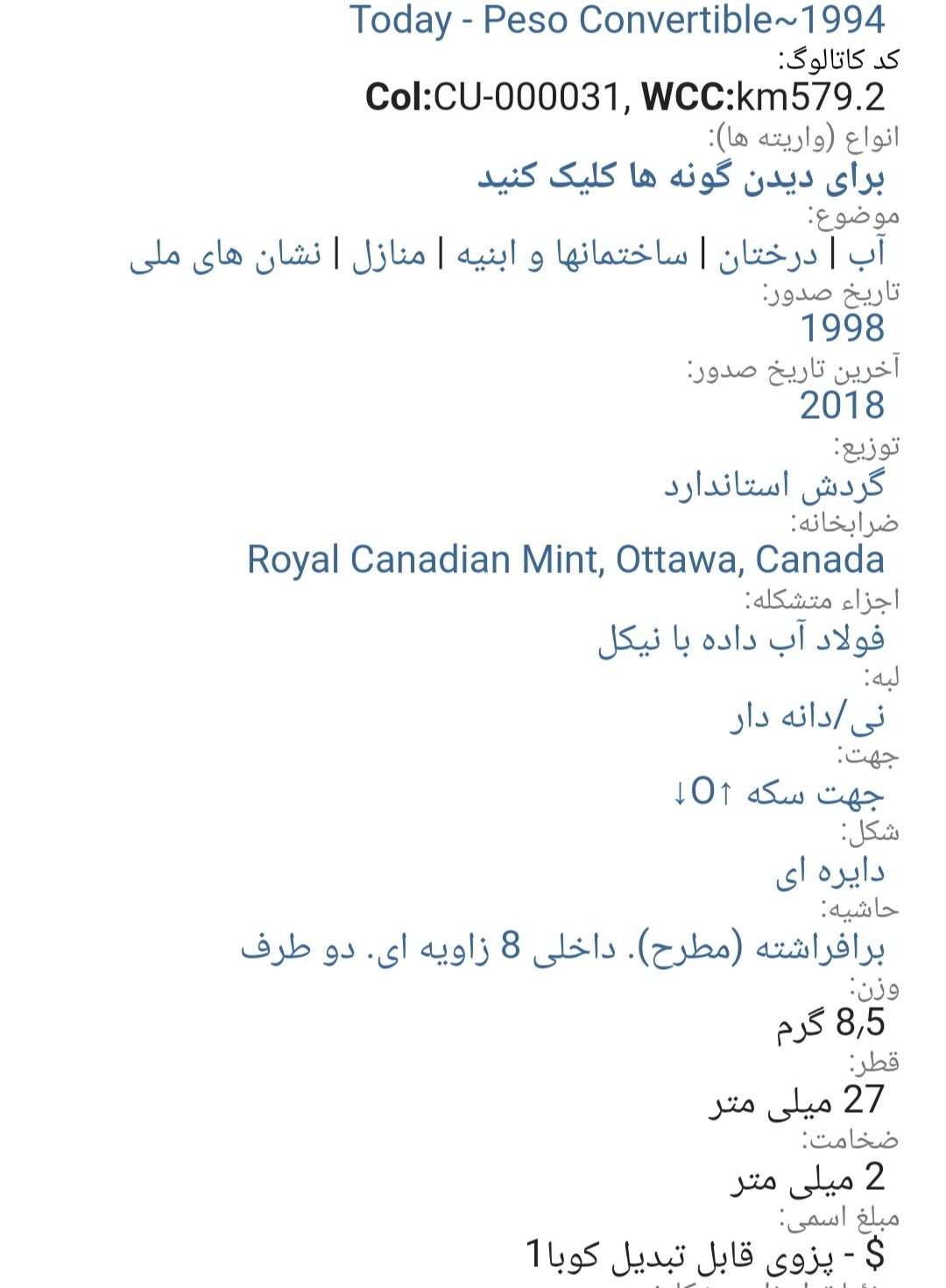This screenshot has width=946, height=1288.
Task: Tap the 'منازل' theme link
Action: (388, 254)
